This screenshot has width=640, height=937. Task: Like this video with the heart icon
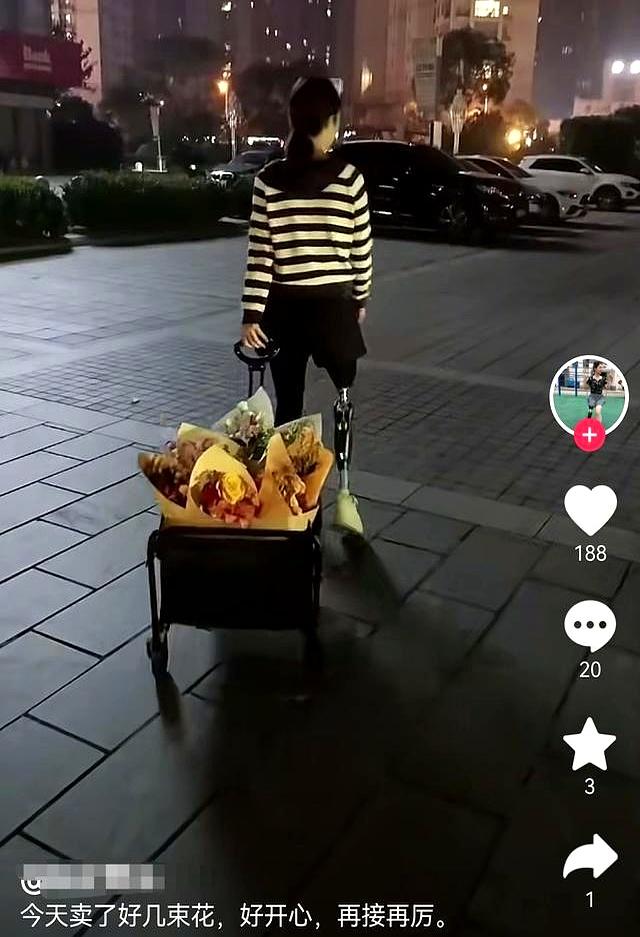pos(590,509)
